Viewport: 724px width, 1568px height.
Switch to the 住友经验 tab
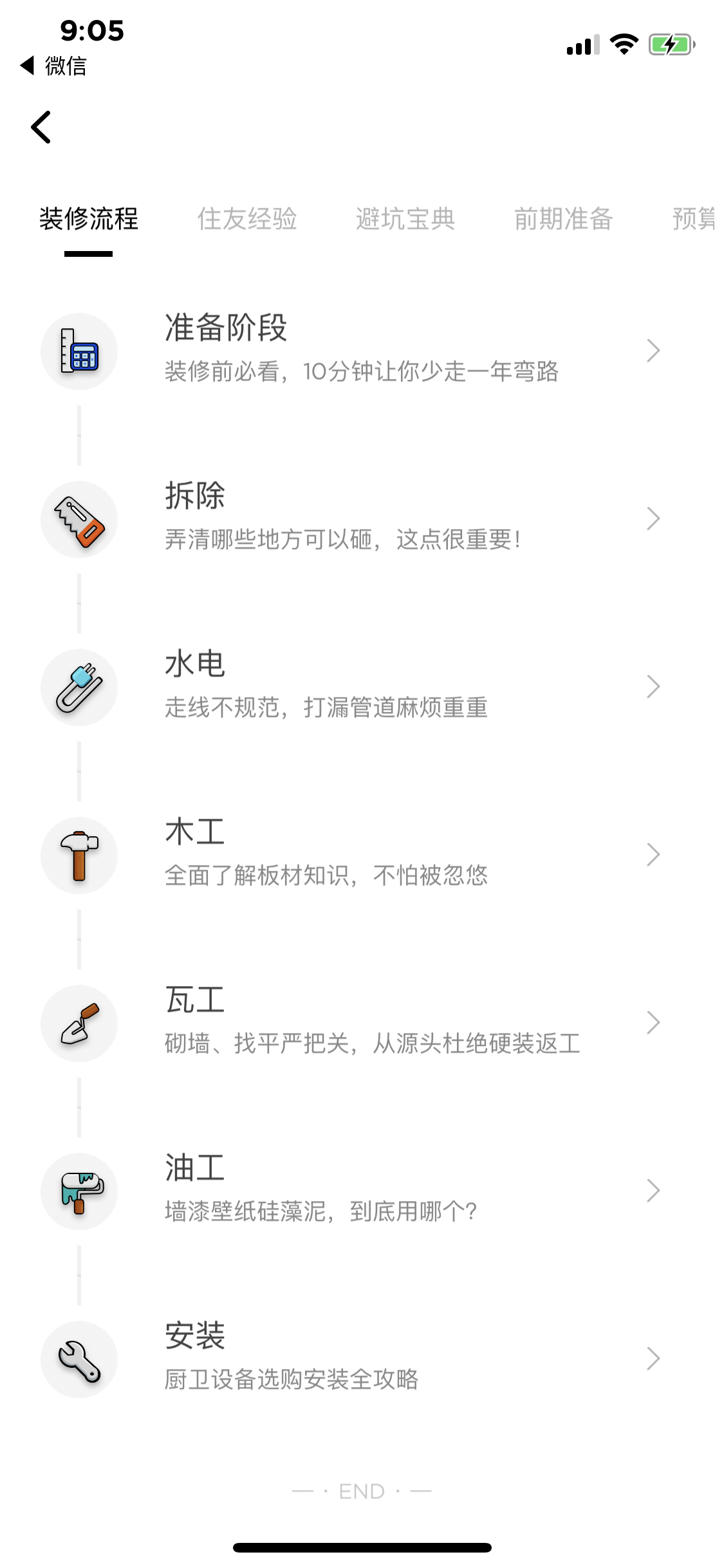point(246,219)
